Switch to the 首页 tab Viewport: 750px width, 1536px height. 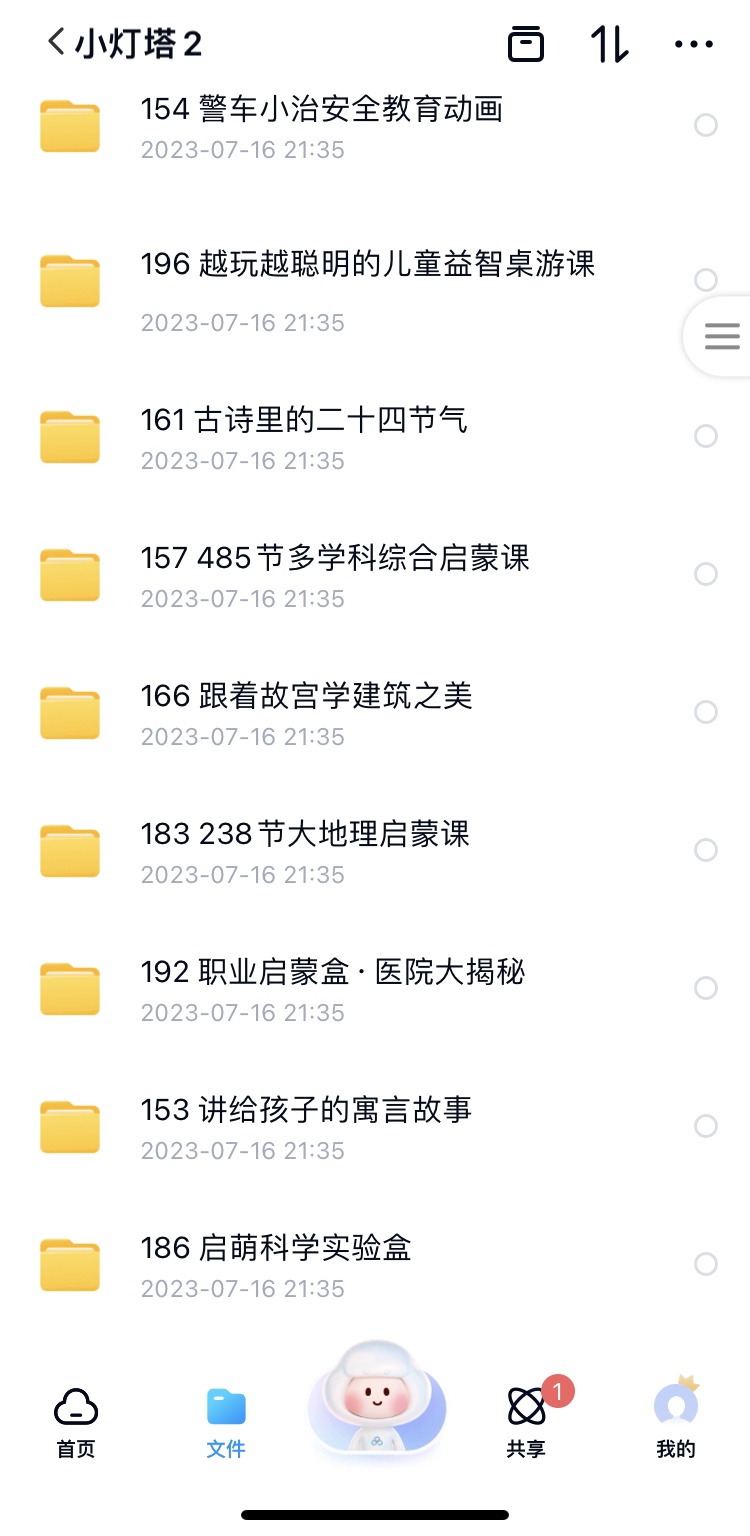click(x=76, y=1423)
